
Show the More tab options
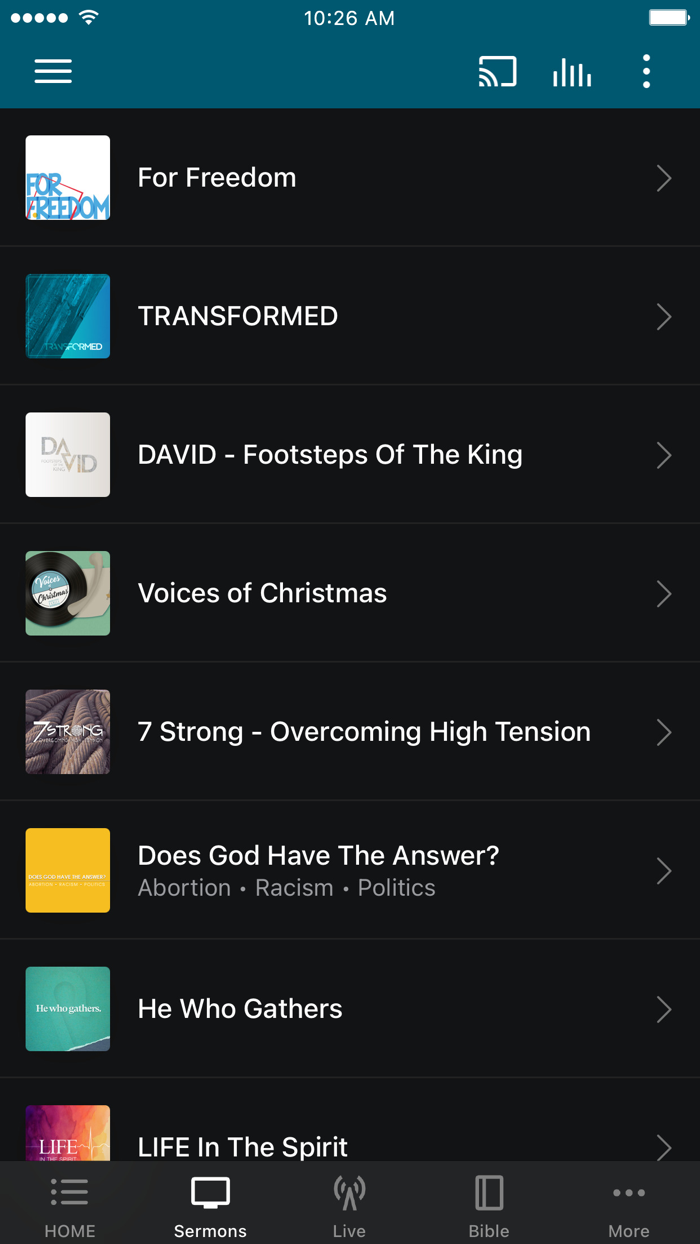pos(629,1205)
